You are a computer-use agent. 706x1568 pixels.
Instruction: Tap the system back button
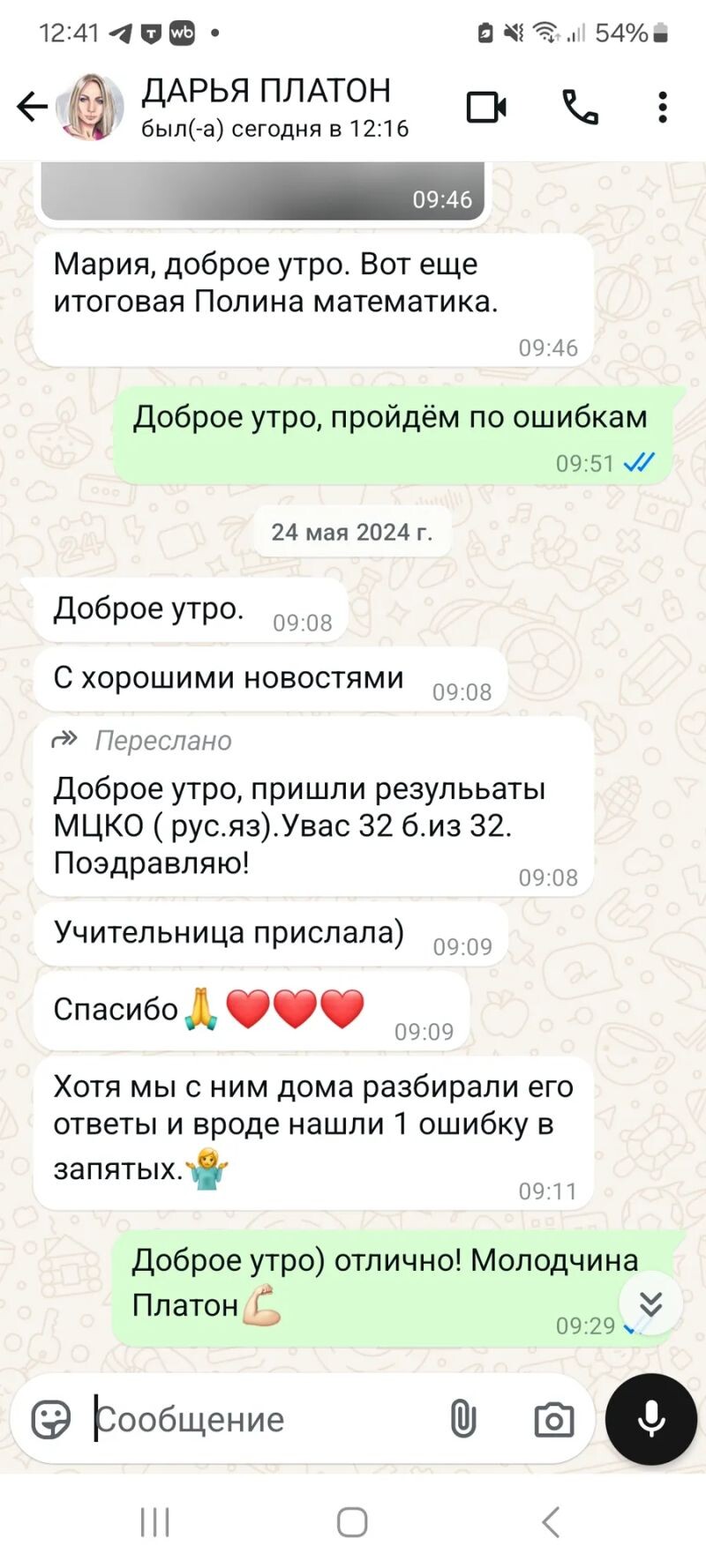[x=551, y=1522]
